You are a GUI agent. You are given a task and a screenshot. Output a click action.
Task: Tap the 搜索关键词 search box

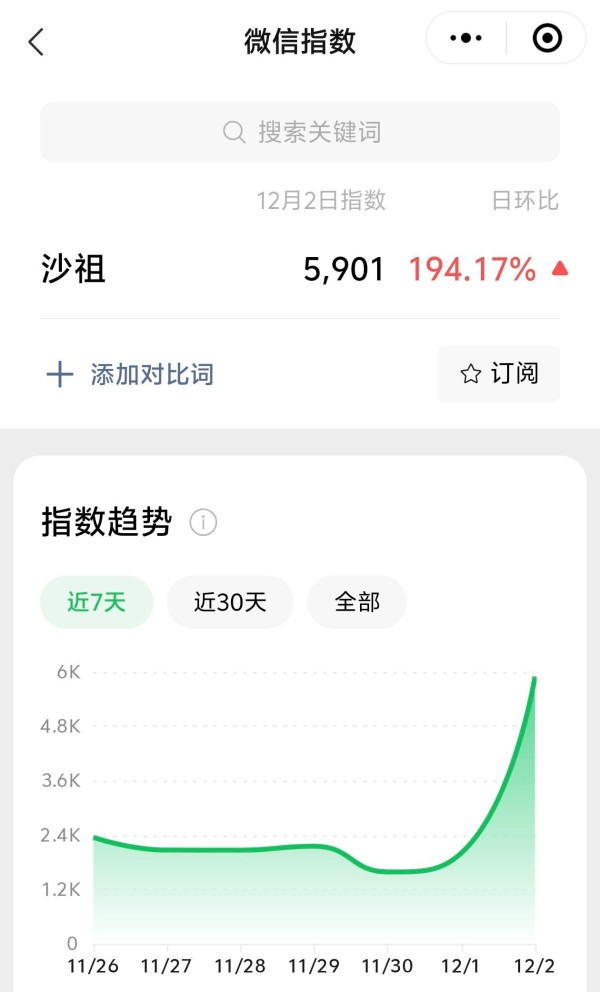click(300, 132)
